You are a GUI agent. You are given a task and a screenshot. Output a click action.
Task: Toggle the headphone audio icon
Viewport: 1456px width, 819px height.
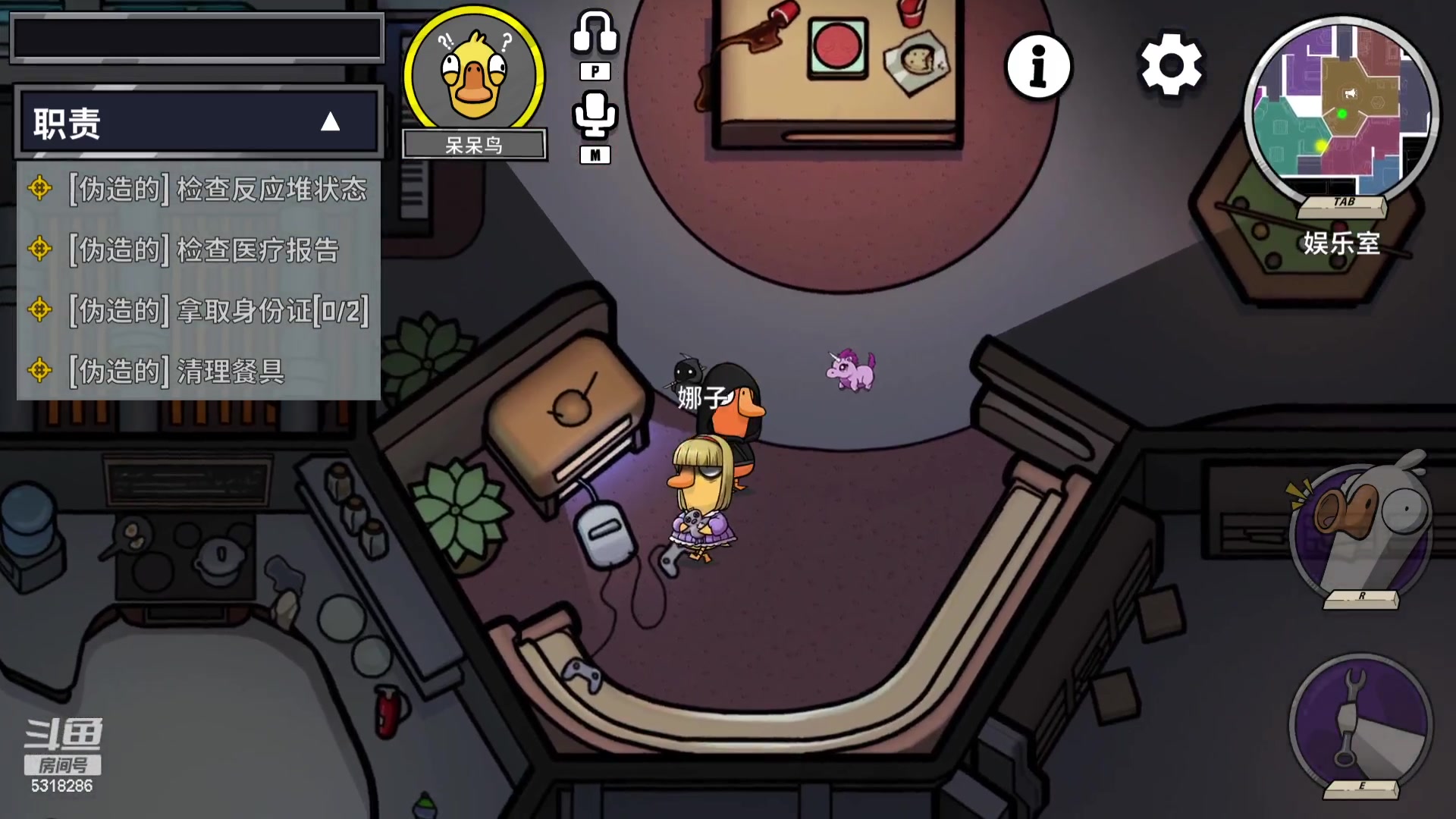pyautogui.click(x=595, y=33)
